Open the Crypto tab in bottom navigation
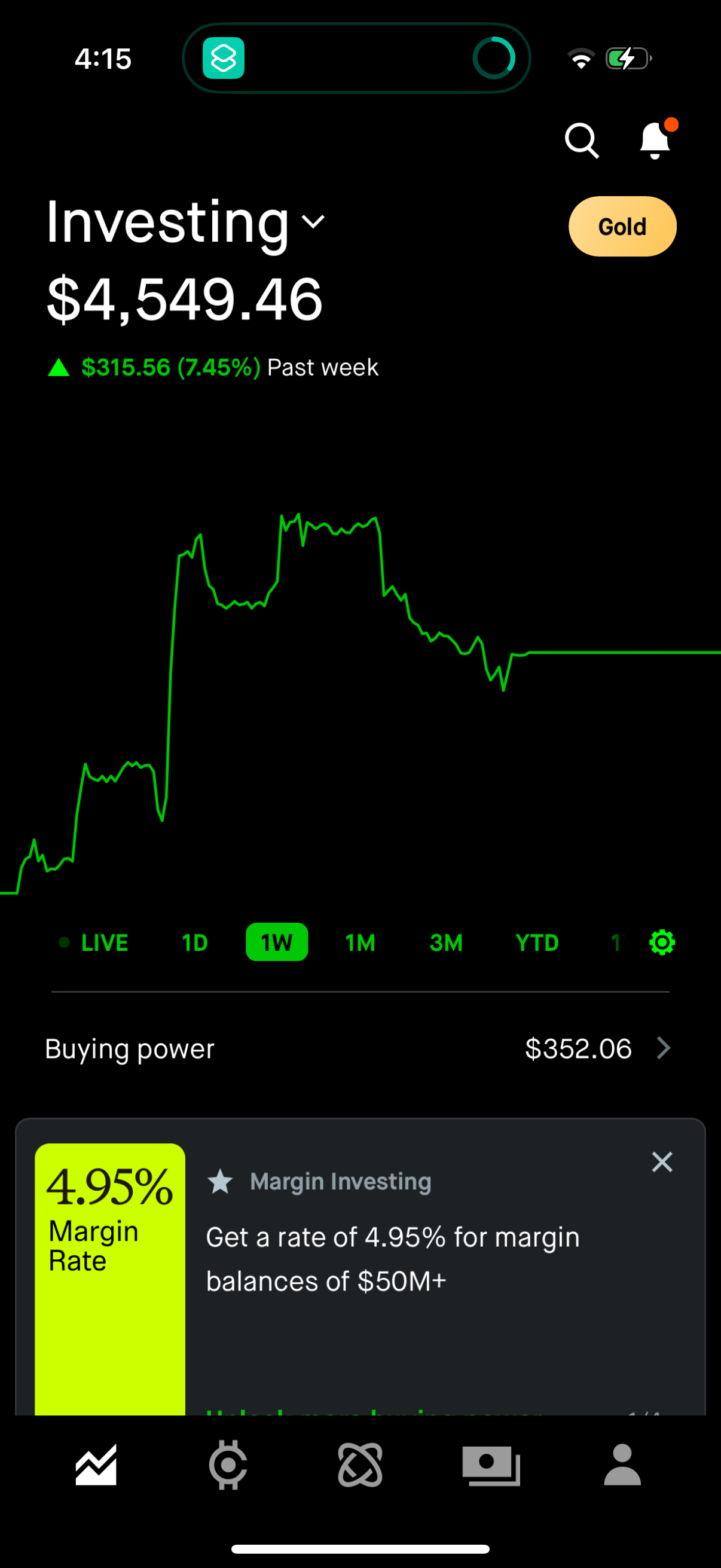Screen dimensions: 721x1568 pos(229,1467)
